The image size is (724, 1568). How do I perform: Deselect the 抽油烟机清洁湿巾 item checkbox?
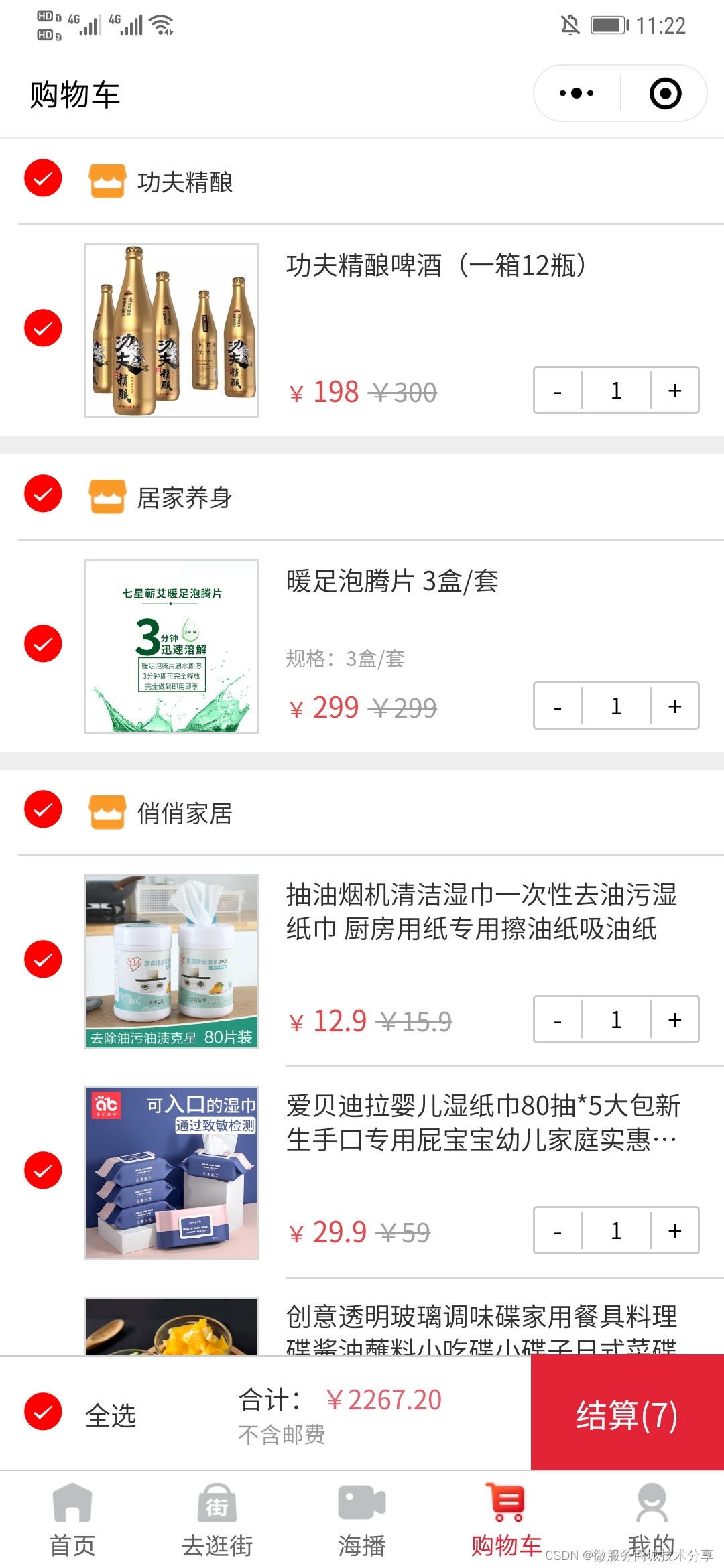[x=43, y=959]
